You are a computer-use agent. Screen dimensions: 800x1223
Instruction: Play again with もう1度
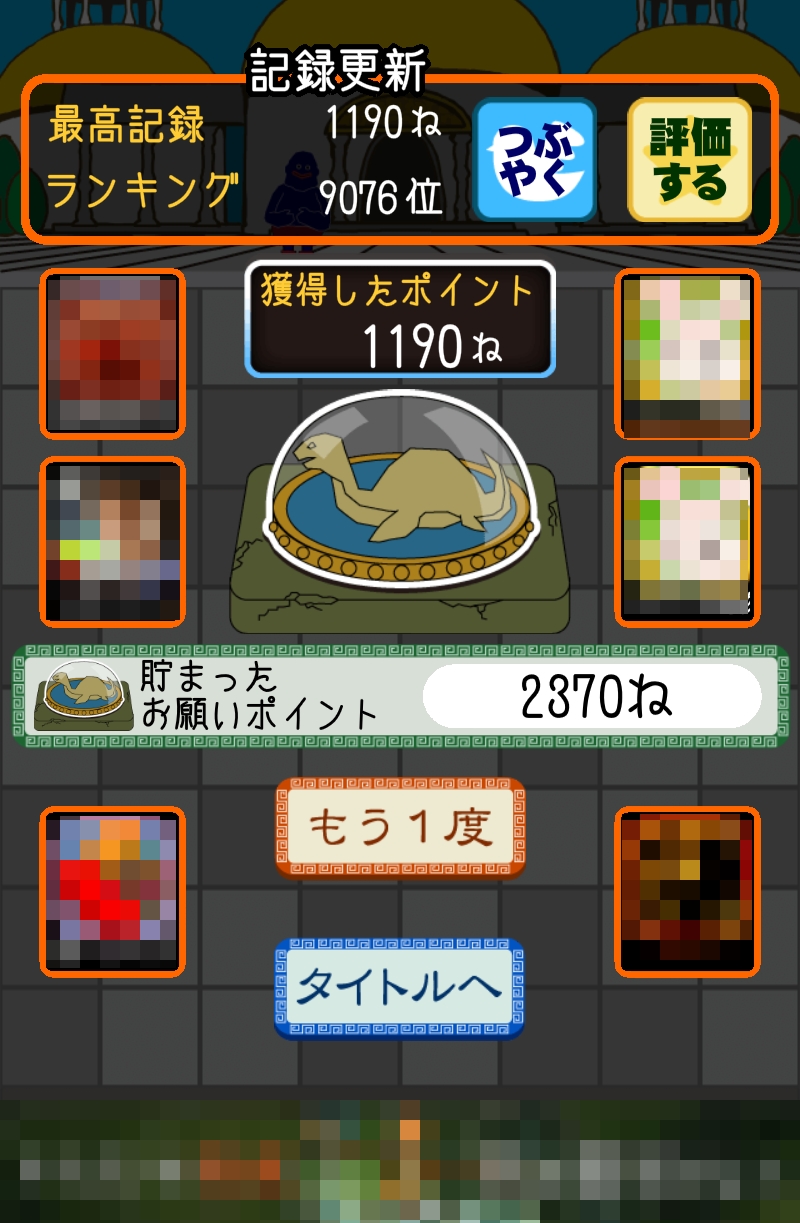click(x=400, y=828)
